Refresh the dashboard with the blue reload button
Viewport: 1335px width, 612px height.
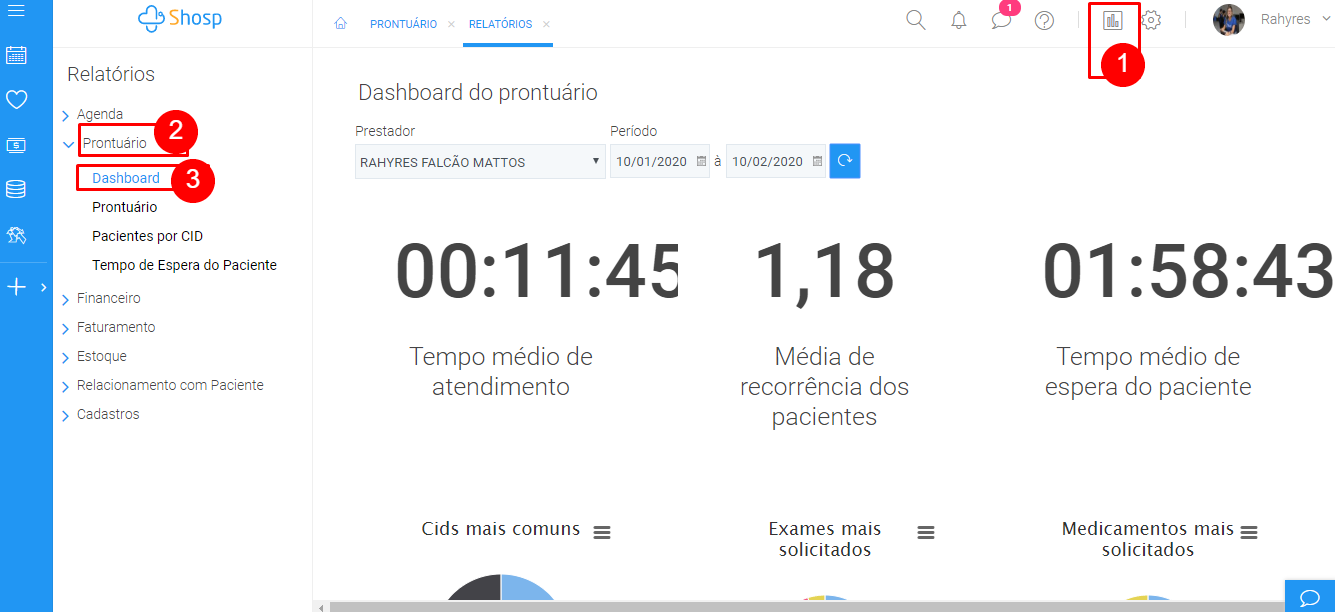844,161
